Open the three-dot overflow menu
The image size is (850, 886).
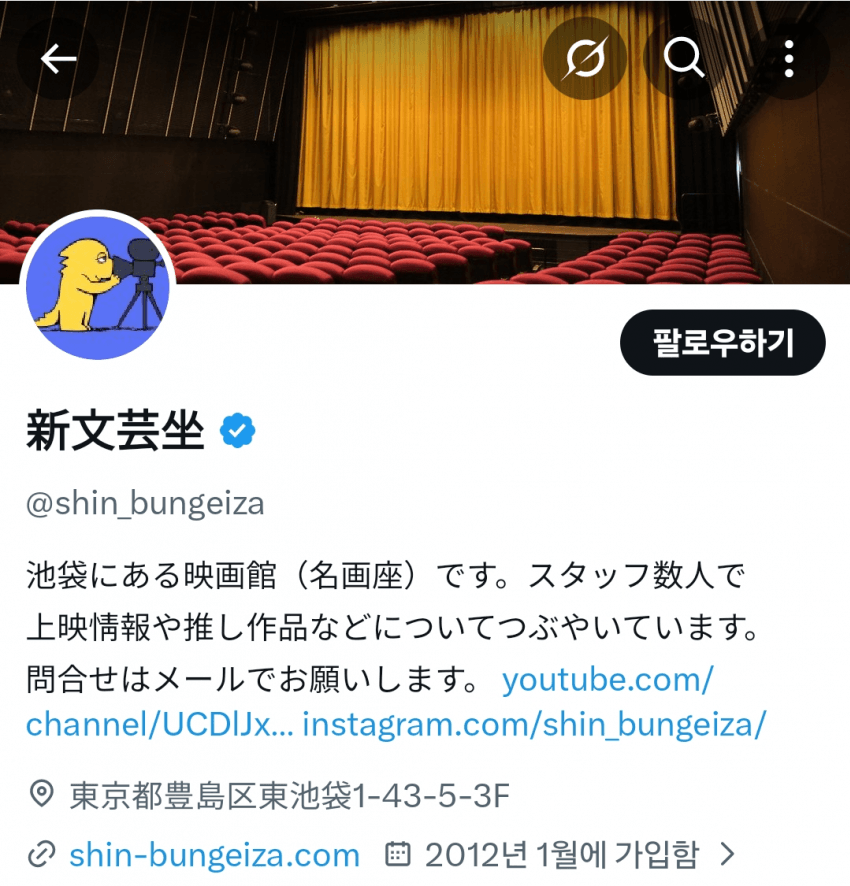pos(789,60)
